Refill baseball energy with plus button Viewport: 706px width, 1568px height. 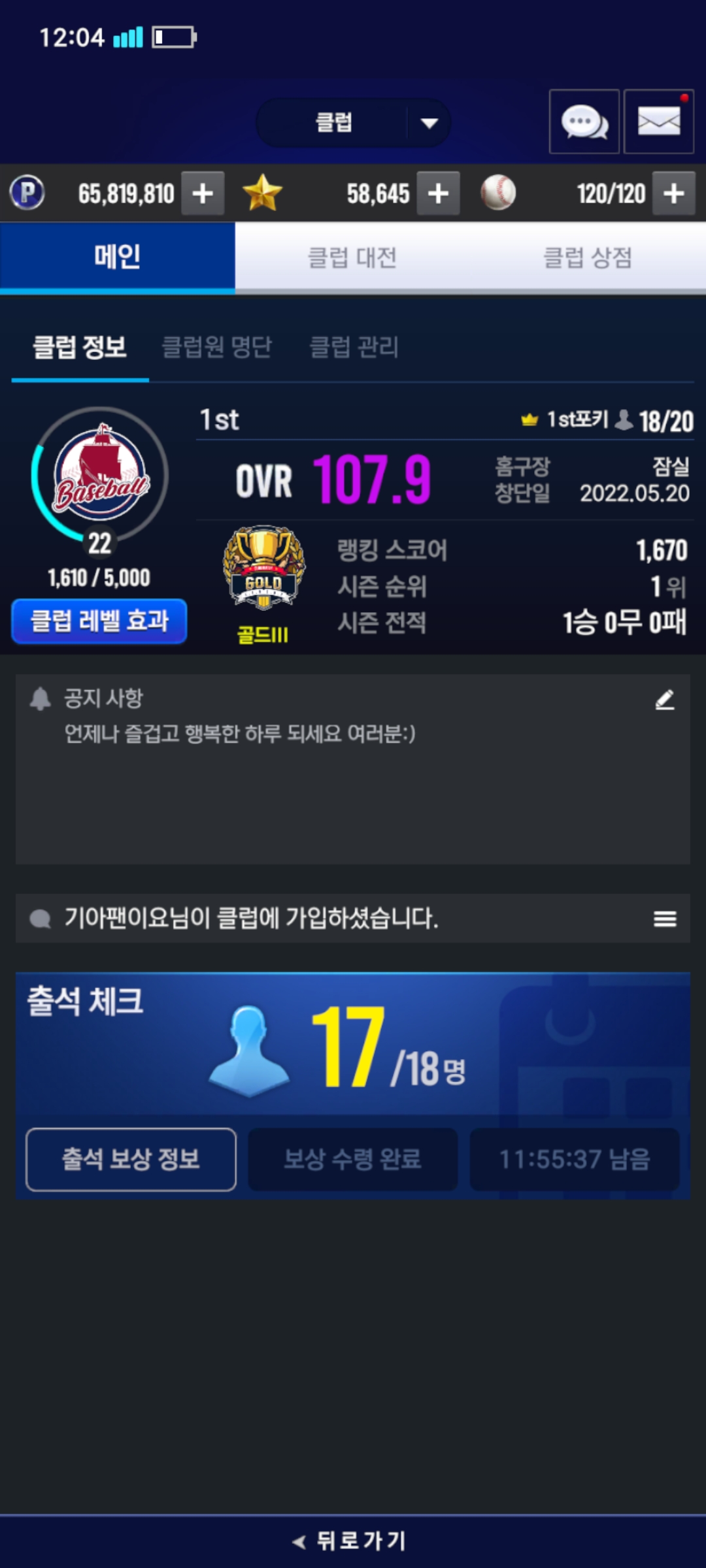point(674,193)
